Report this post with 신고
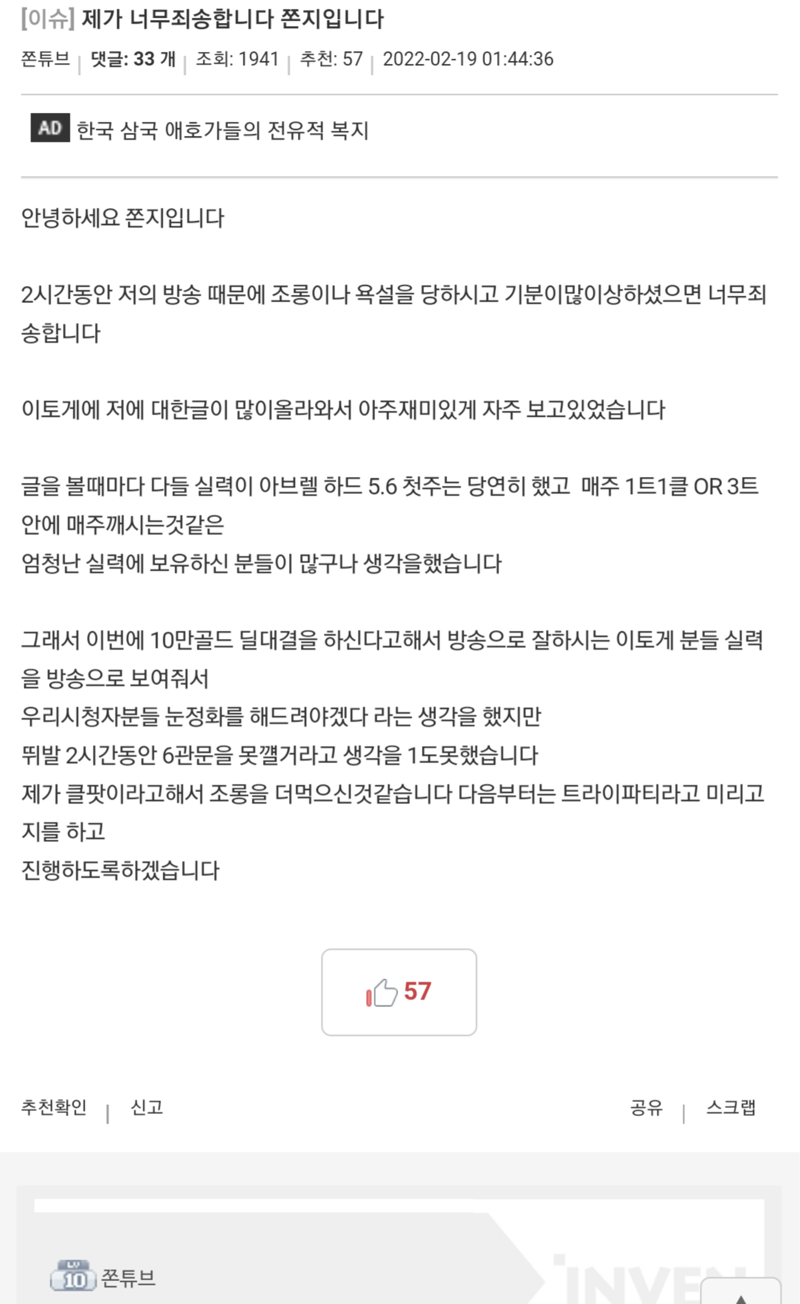The height and width of the screenshot is (1304, 800). (x=147, y=1108)
